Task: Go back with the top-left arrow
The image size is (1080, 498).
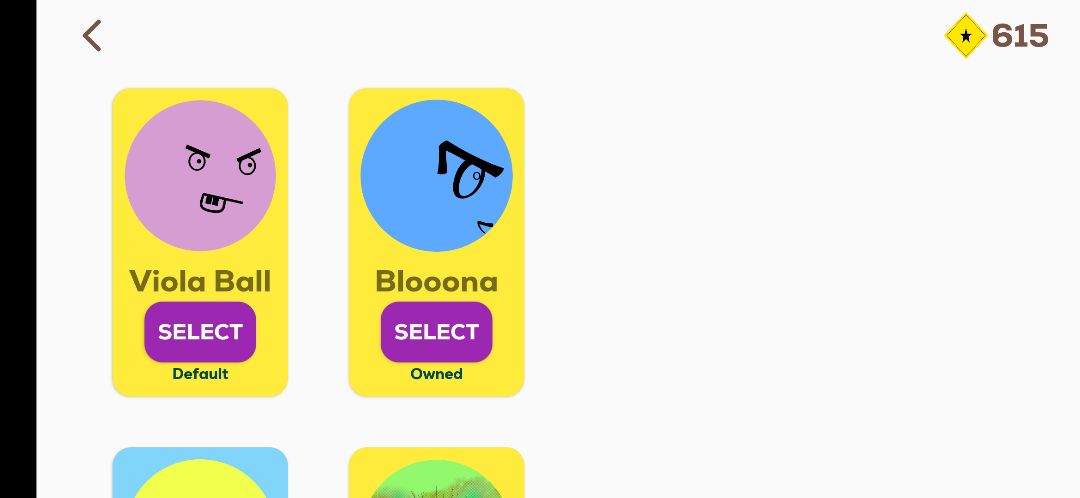Action: pos(92,36)
